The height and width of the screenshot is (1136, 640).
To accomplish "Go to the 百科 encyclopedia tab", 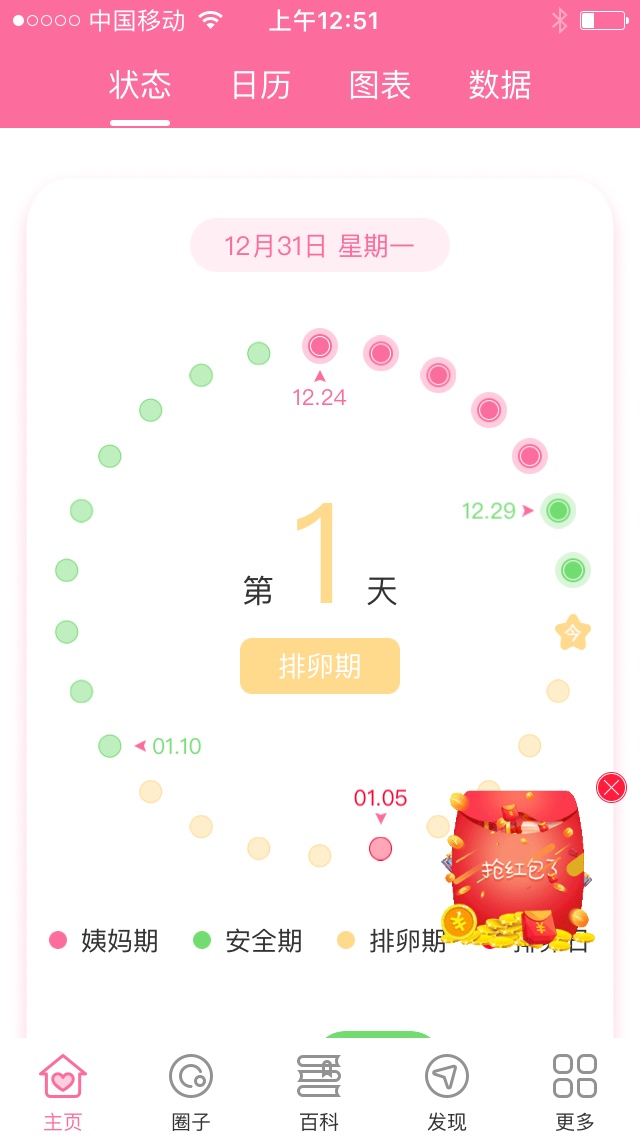I will click(x=320, y=1090).
